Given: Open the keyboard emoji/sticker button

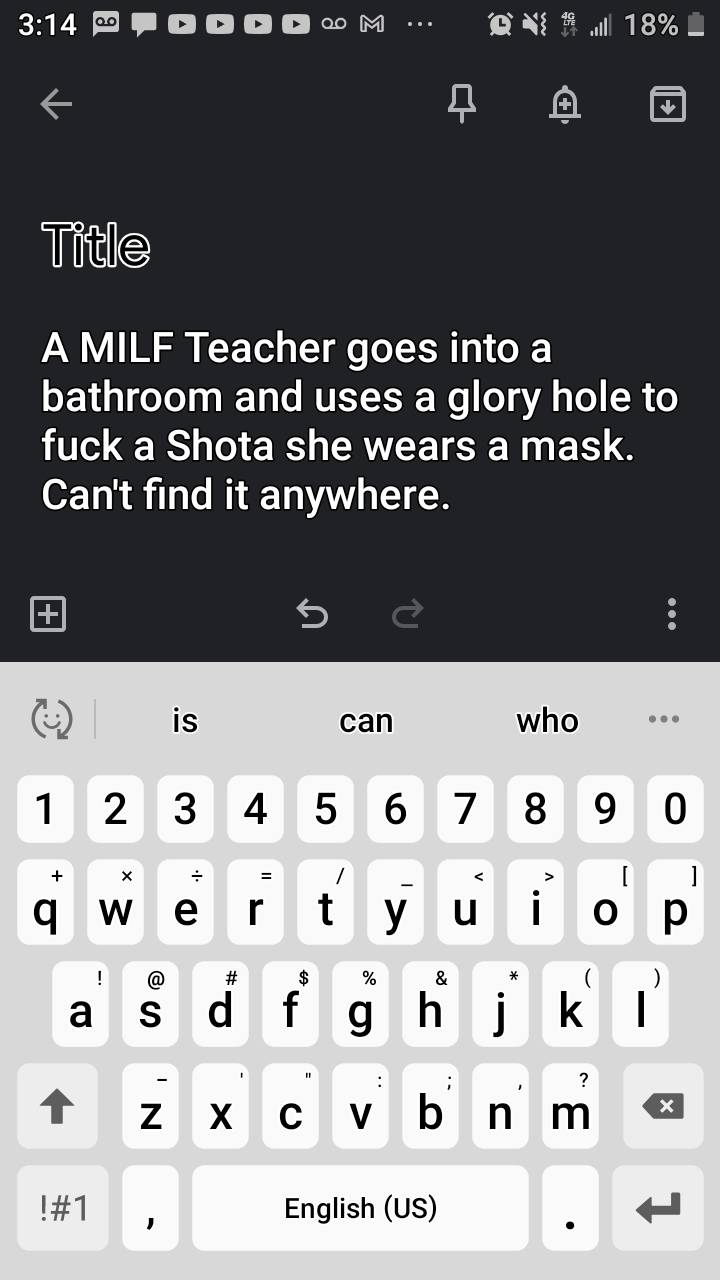Looking at the screenshot, I should pyautogui.click(x=51, y=719).
